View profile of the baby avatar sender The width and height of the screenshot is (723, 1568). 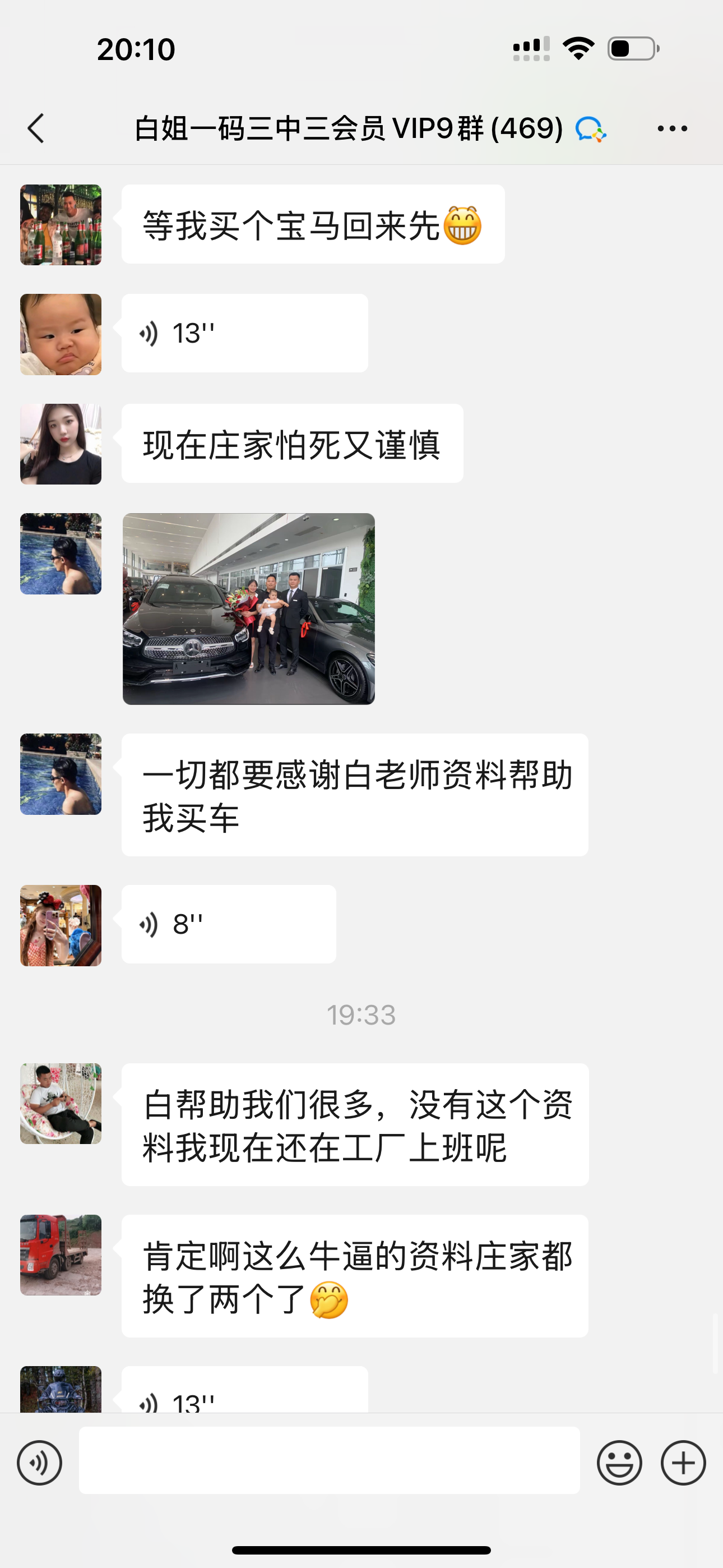click(x=61, y=334)
